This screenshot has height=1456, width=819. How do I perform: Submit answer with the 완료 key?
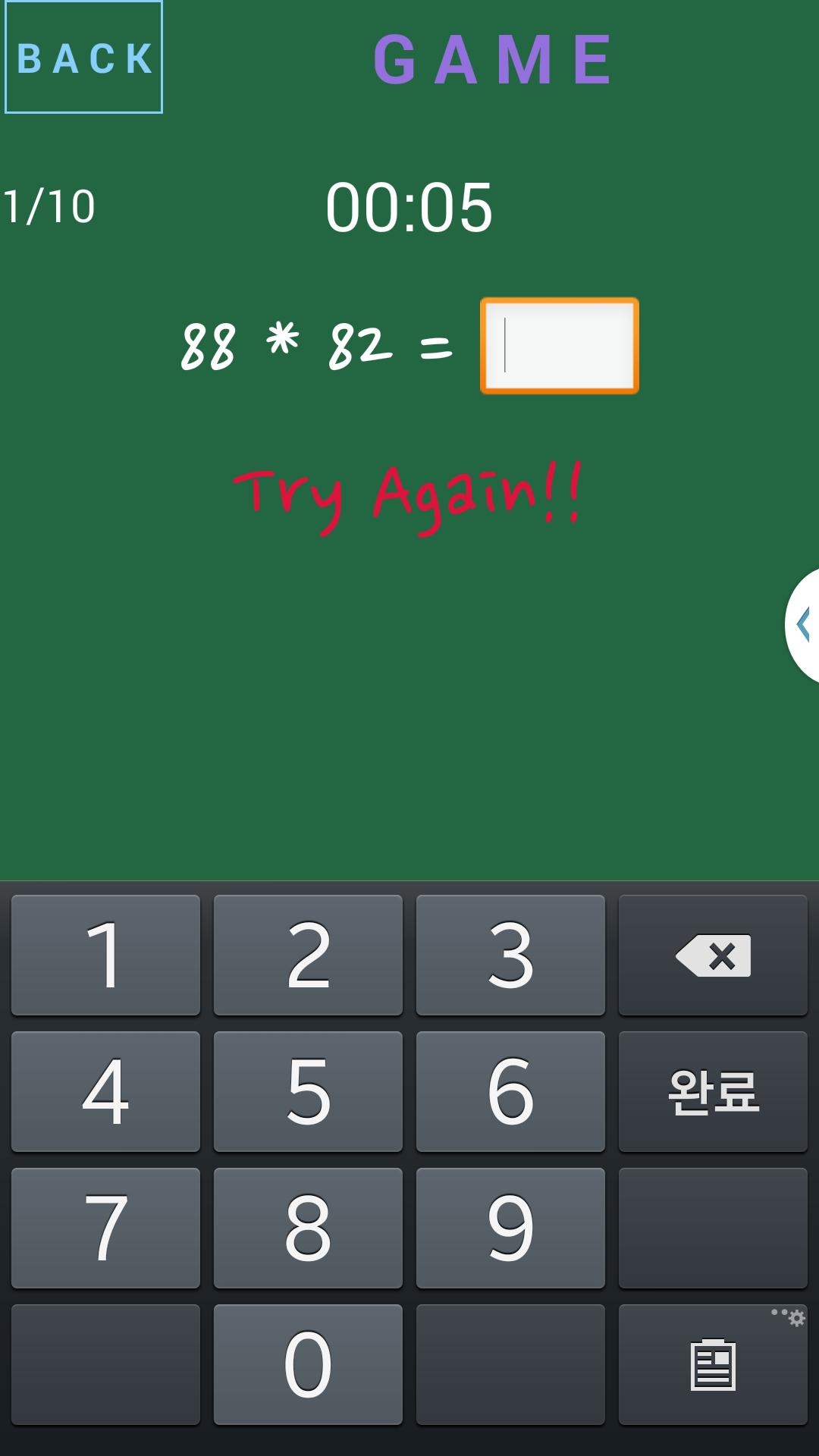pos(713,1091)
